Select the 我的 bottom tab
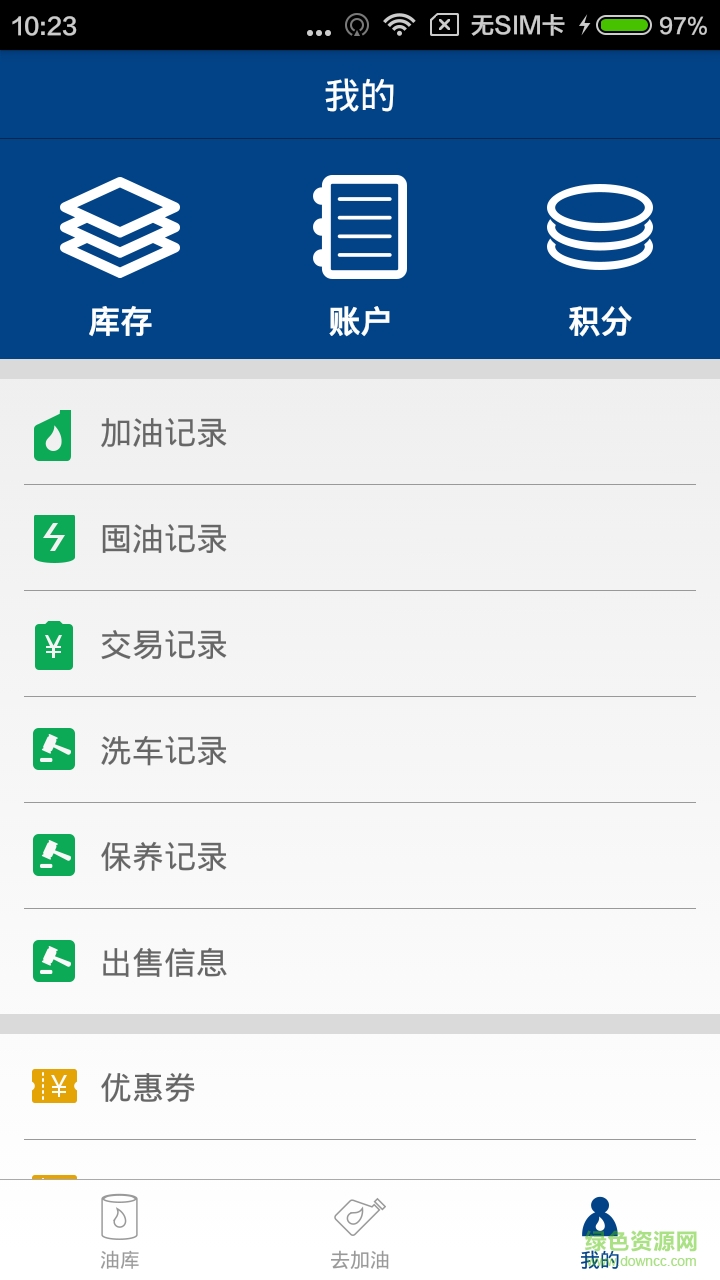The image size is (720, 1280). pyautogui.click(x=600, y=1231)
